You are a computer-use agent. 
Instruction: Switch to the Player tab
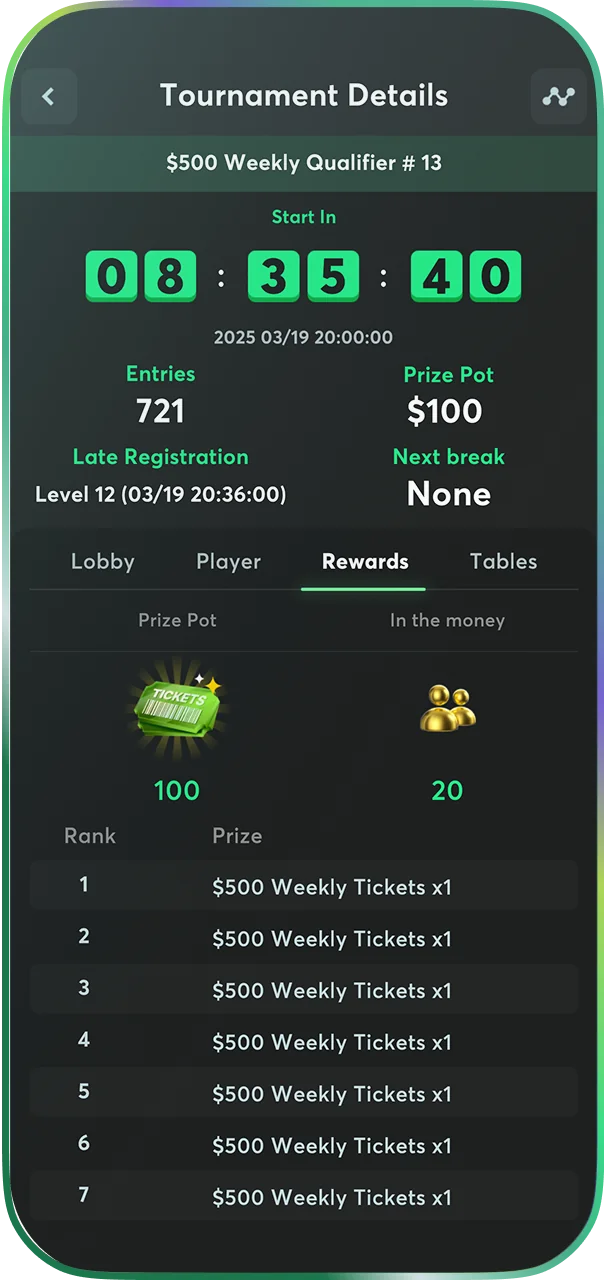[x=228, y=562]
